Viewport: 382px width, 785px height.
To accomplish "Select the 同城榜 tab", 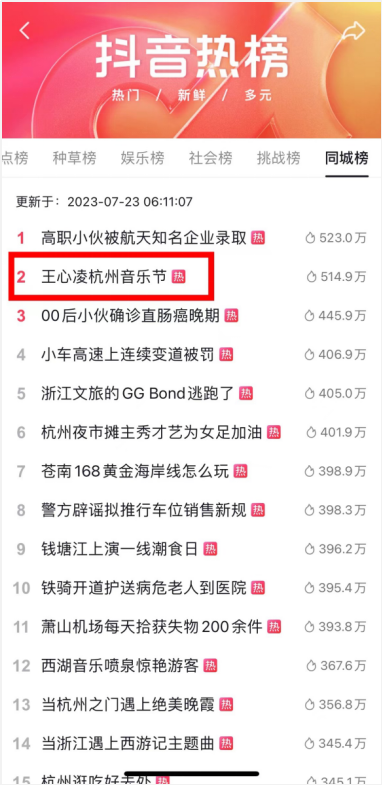I will coord(347,158).
